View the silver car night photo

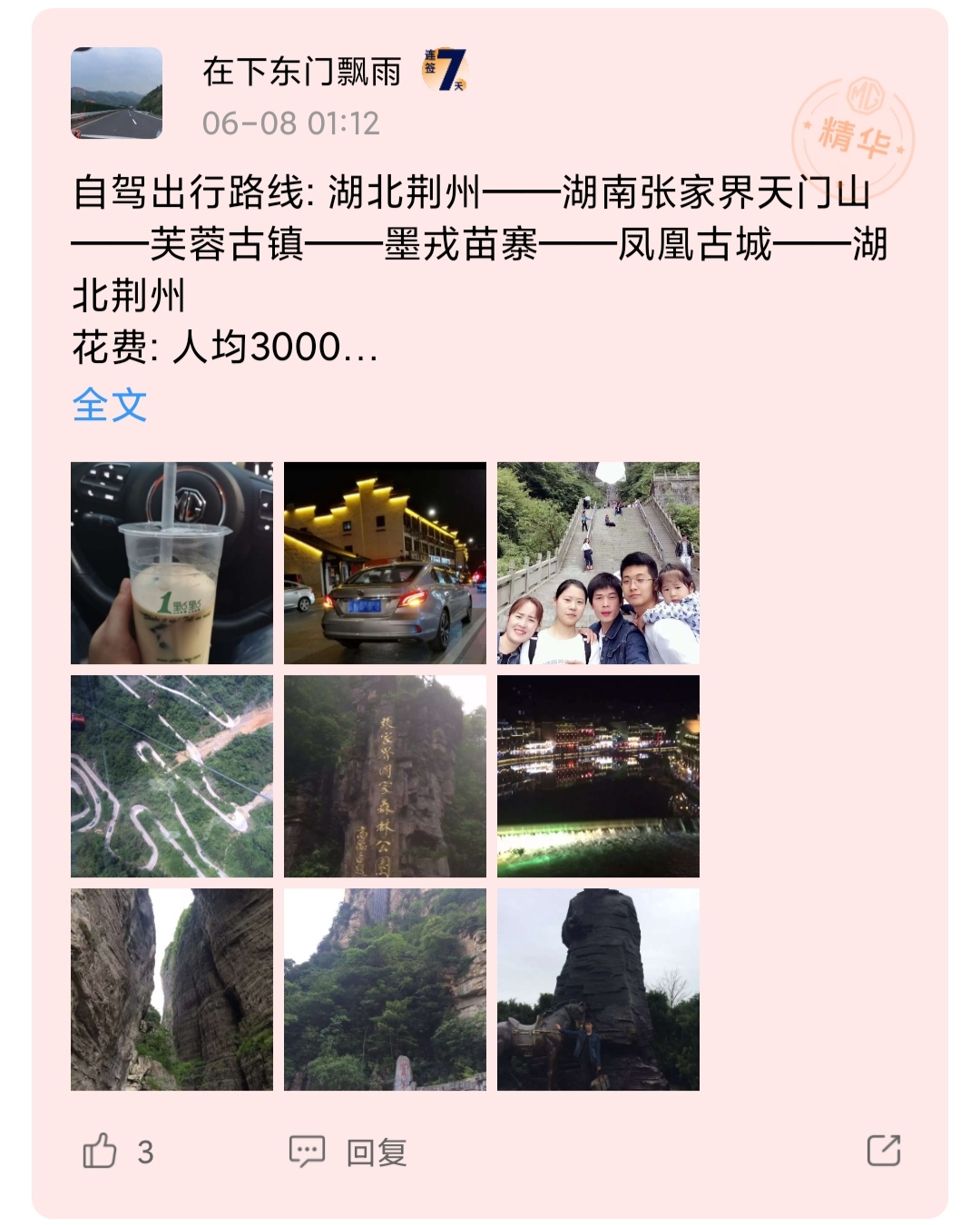point(385,563)
